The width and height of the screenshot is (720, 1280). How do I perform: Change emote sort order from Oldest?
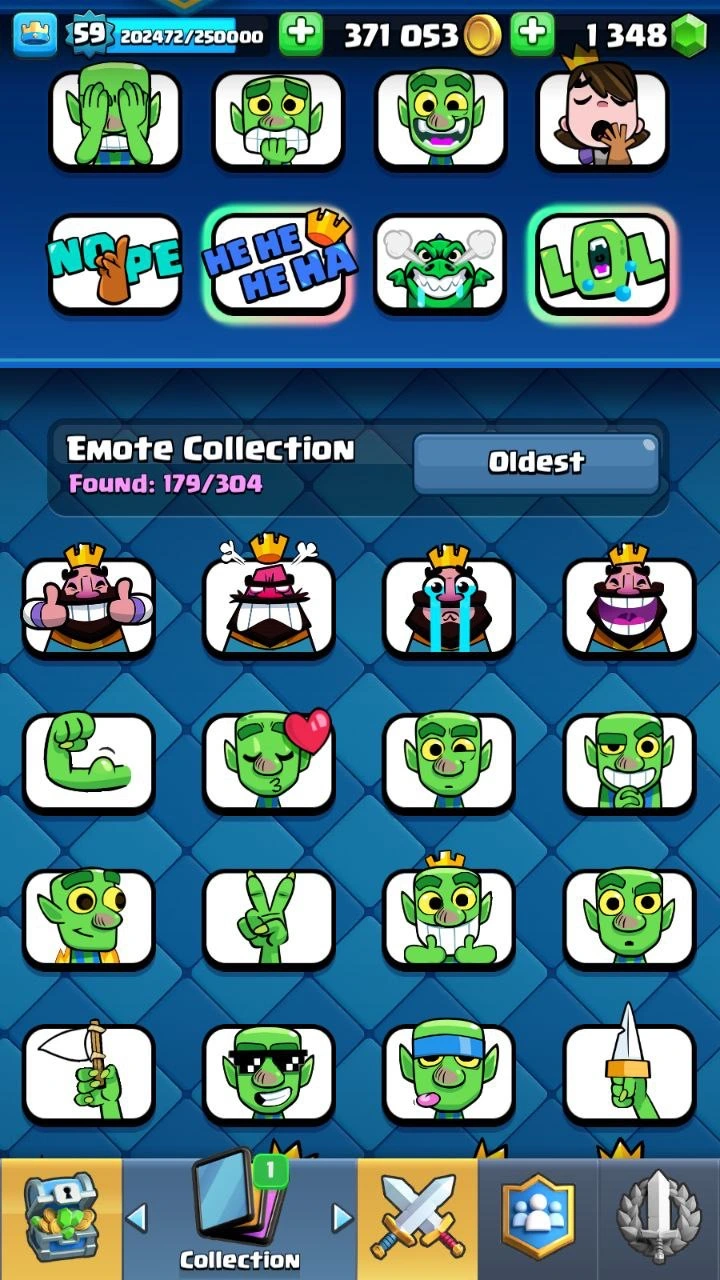point(536,462)
